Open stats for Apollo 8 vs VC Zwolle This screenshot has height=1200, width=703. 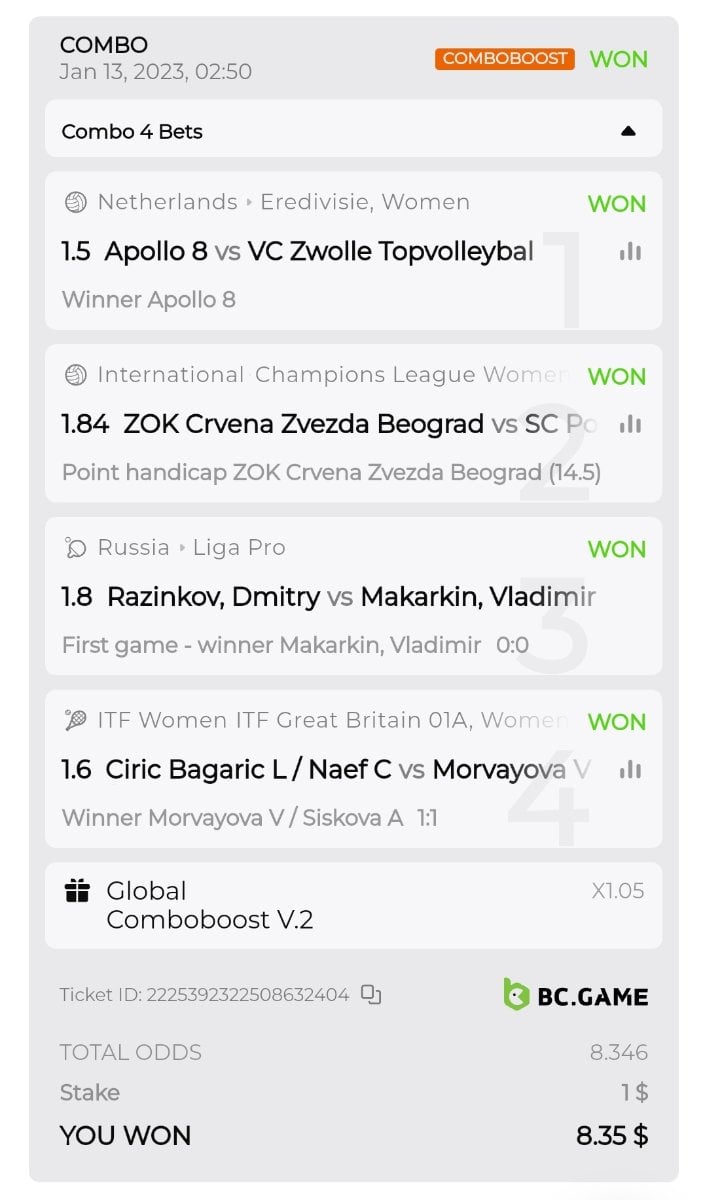630,252
